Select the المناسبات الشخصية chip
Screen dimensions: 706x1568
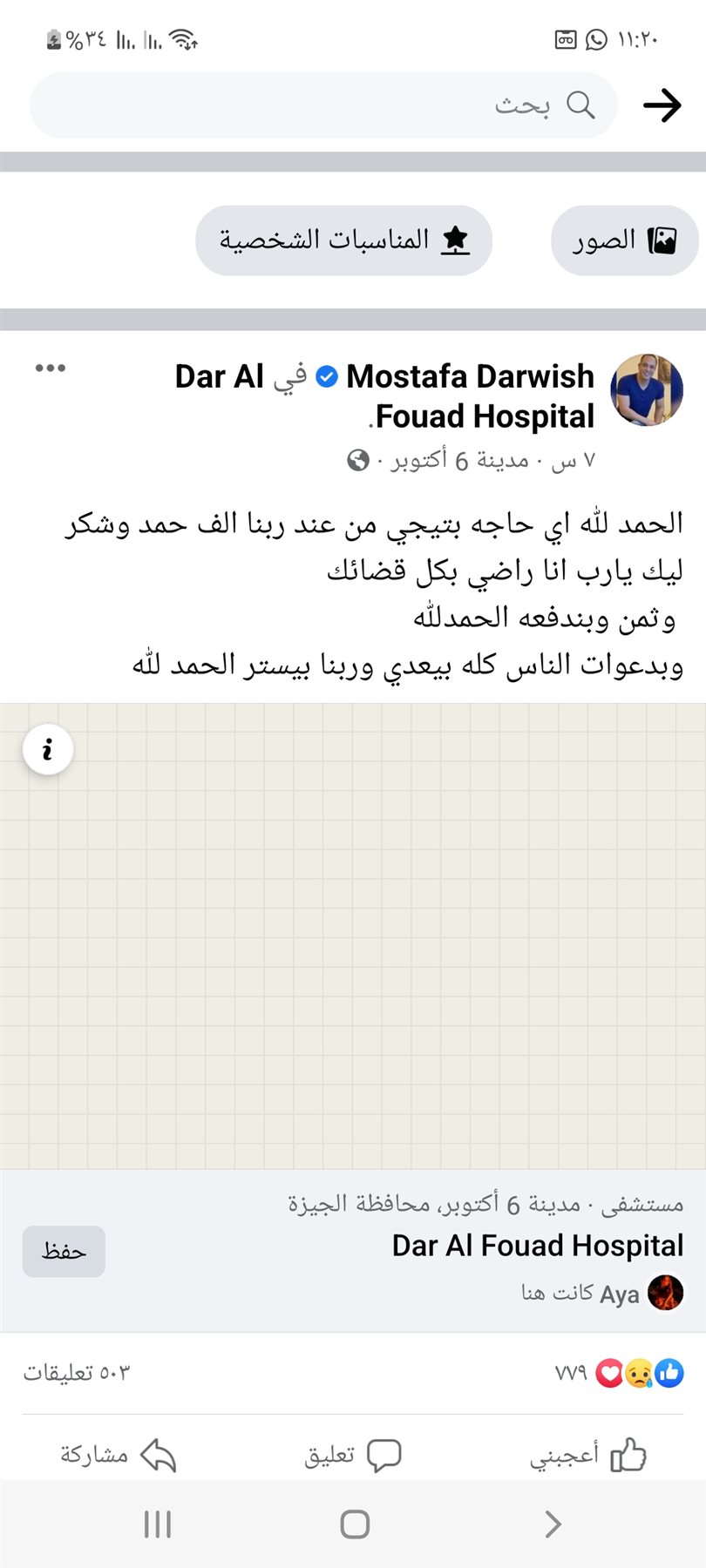click(343, 240)
